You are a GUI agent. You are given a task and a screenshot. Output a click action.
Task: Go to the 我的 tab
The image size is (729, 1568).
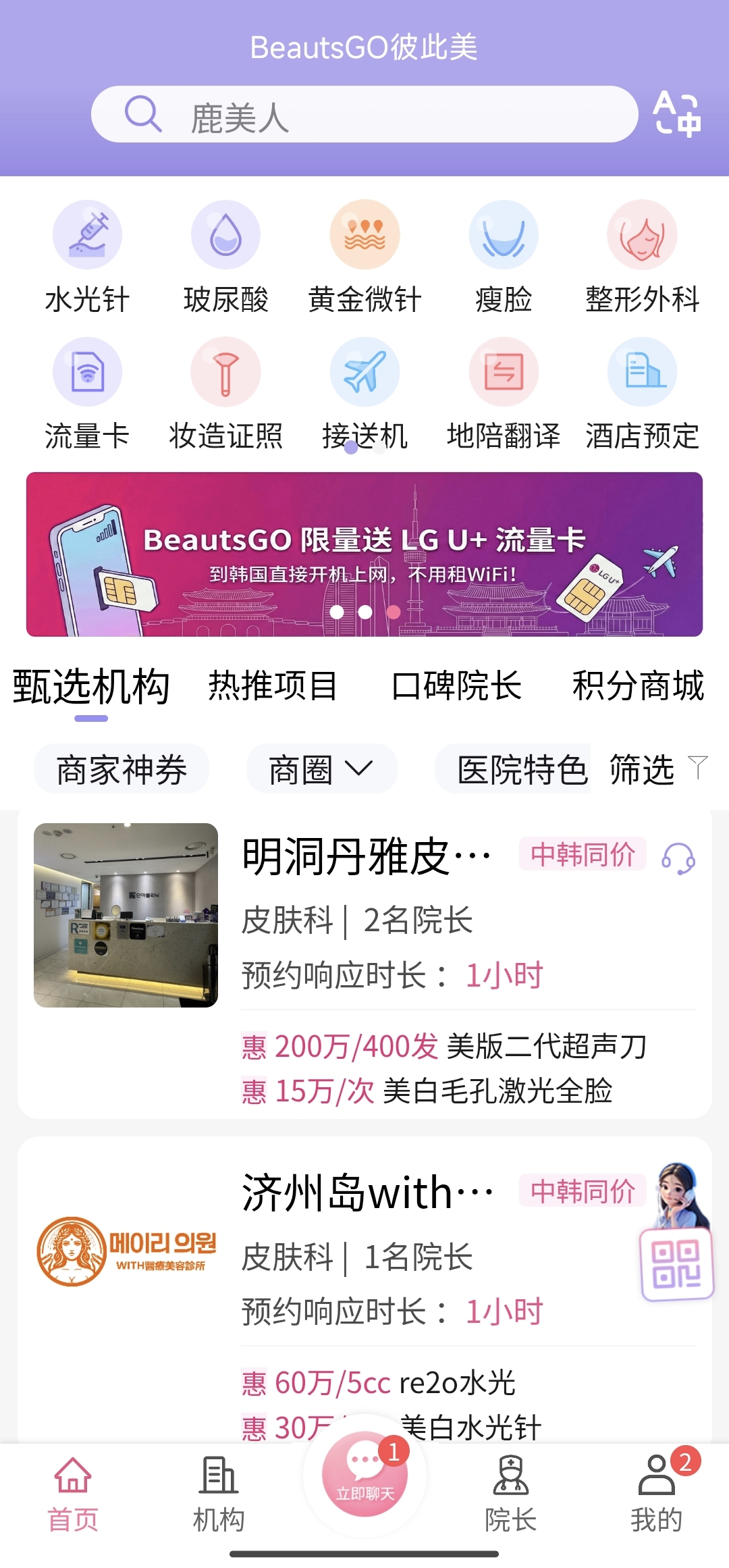click(656, 1494)
